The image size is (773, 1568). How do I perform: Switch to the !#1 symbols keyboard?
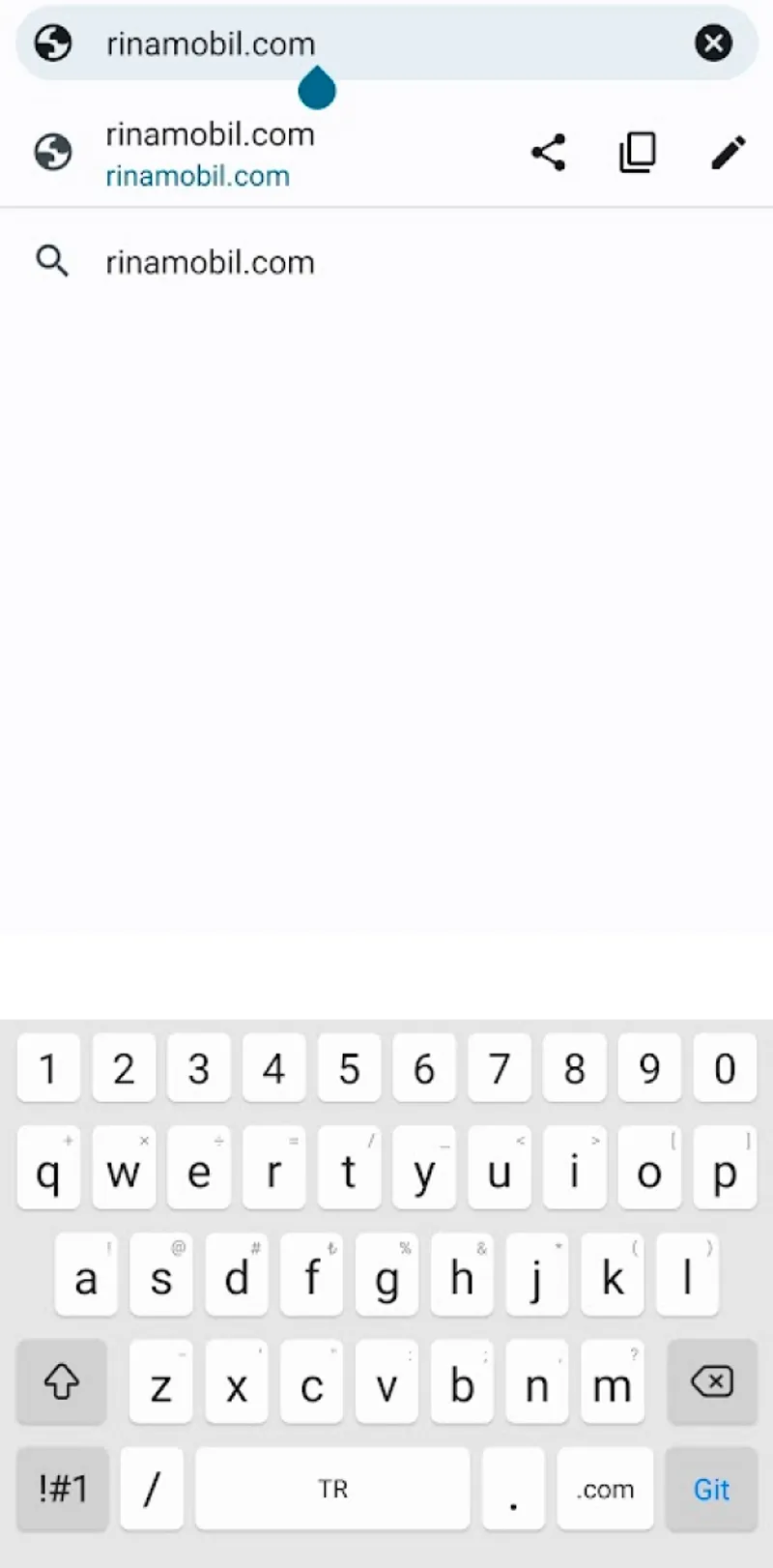pyautogui.click(x=63, y=1489)
